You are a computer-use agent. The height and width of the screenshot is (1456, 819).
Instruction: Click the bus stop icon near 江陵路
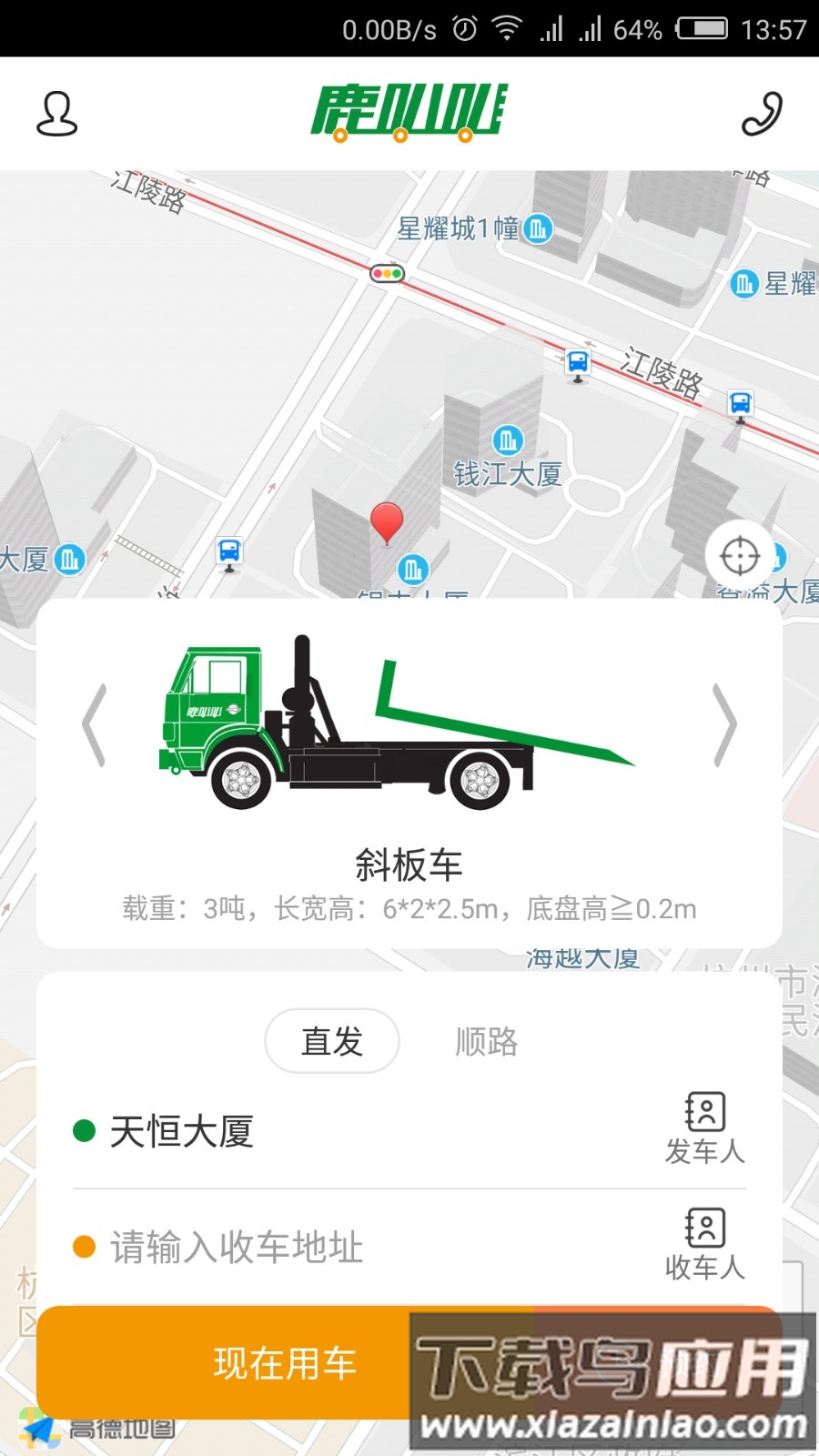[576, 360]
